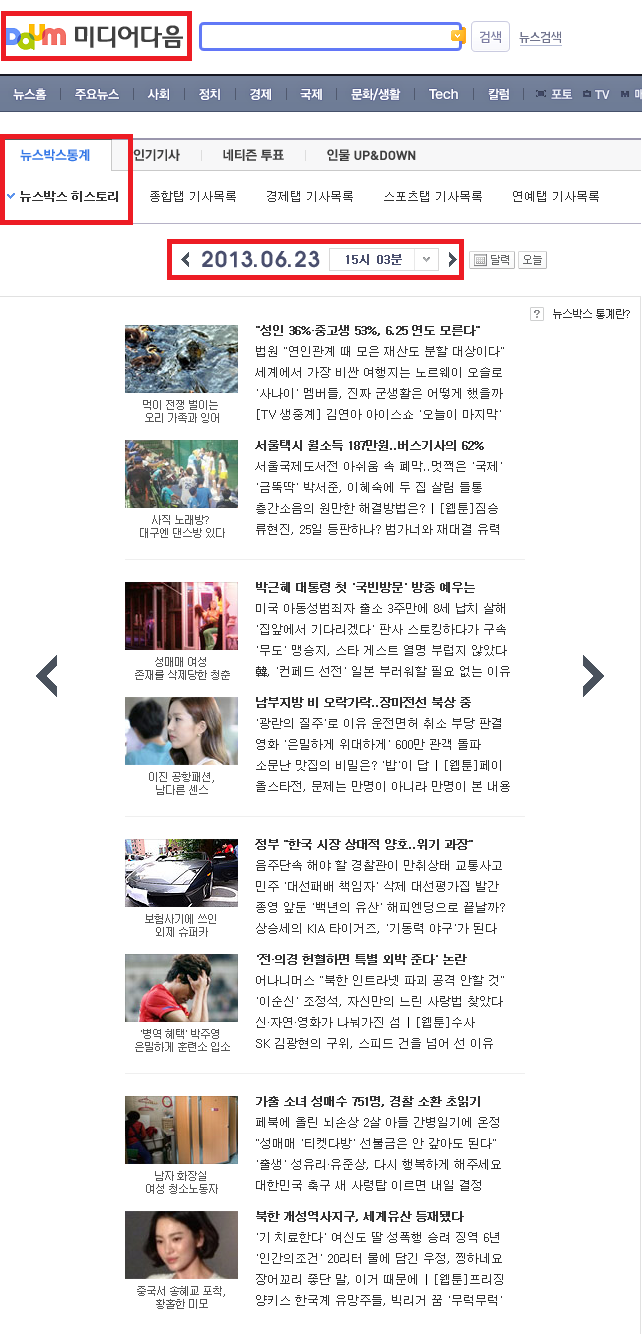
Task: Open the Tech section
Action: 443,94
